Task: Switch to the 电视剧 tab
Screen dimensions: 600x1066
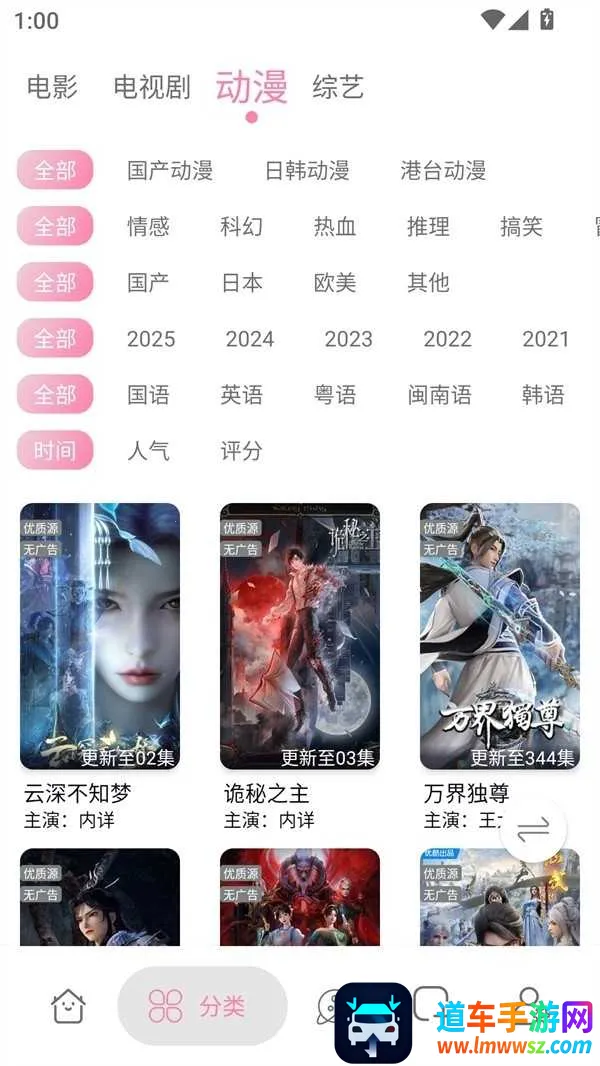Action: tap(151, 88)
